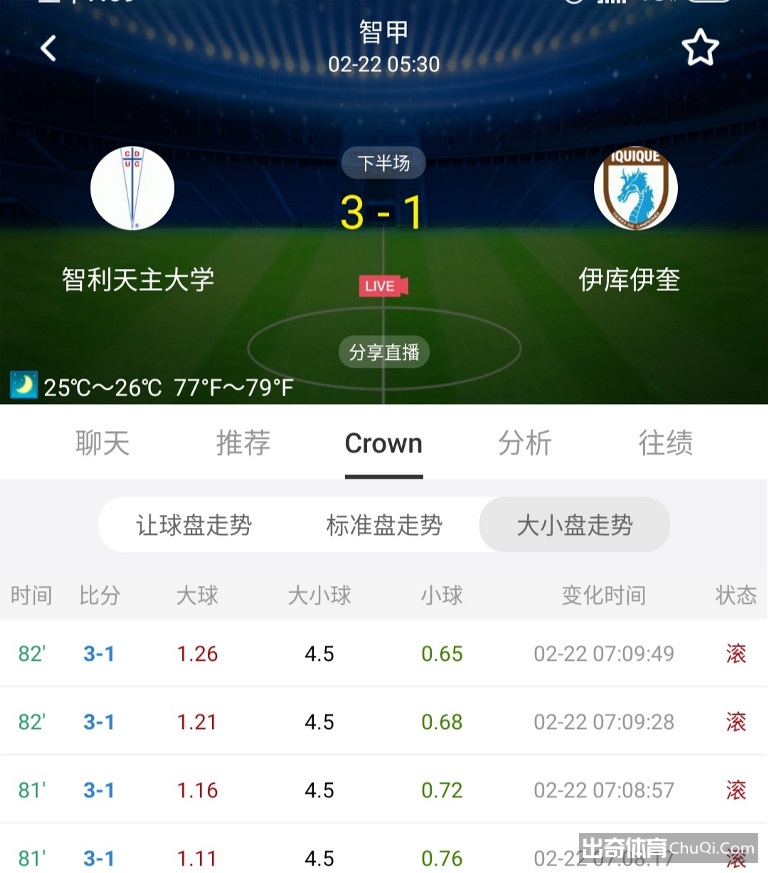Switch to the 聊天 tab
Image resolution: width=768 pixels, height=873 pixels.
[103, 443]
